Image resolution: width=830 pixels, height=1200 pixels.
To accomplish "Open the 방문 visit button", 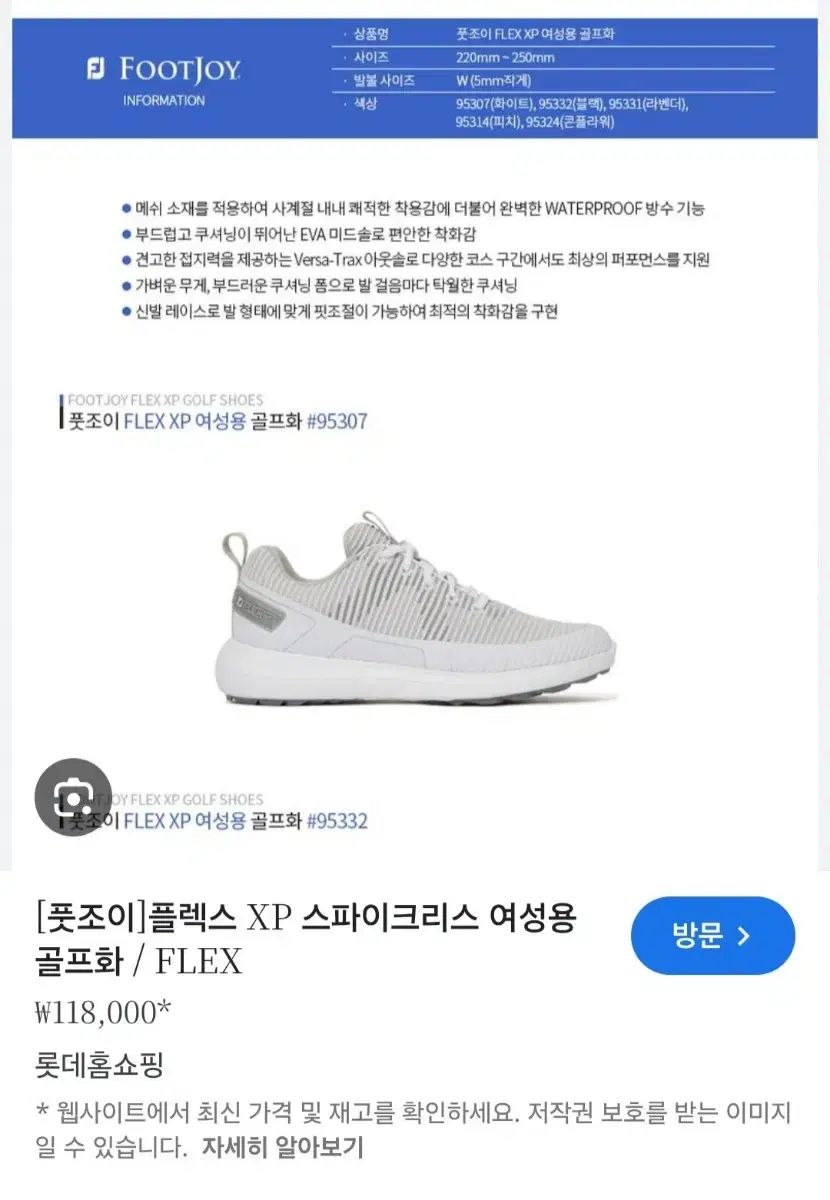I will (x=712, y=936).
